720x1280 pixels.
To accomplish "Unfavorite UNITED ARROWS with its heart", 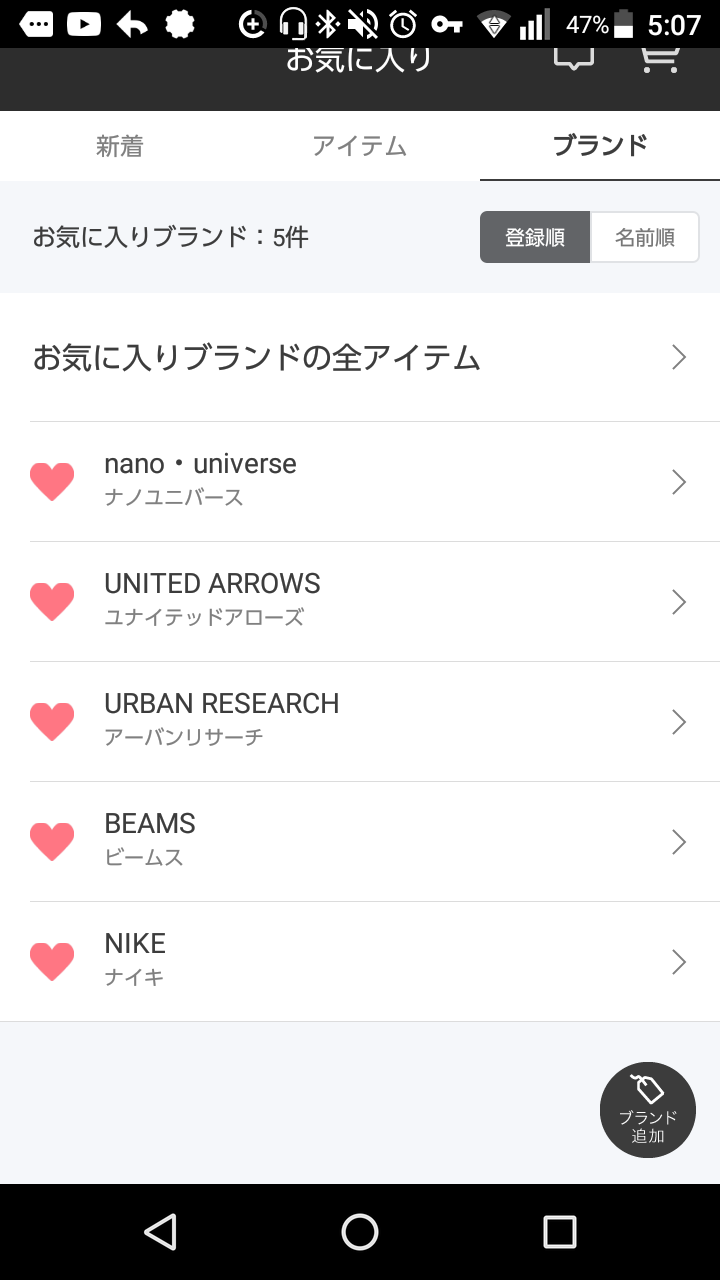I will click(x=52, y=602).
